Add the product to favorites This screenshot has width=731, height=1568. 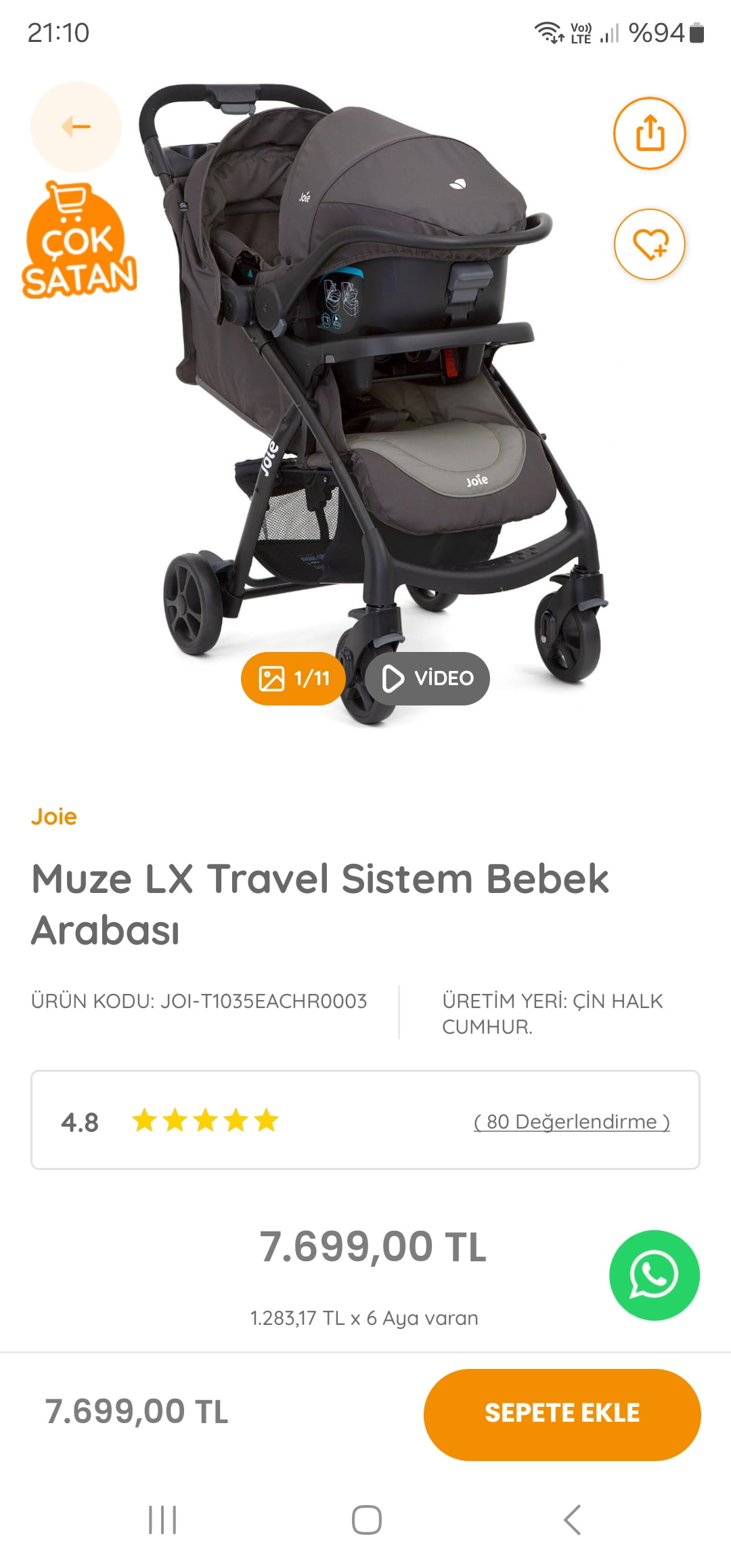[650, 244]
